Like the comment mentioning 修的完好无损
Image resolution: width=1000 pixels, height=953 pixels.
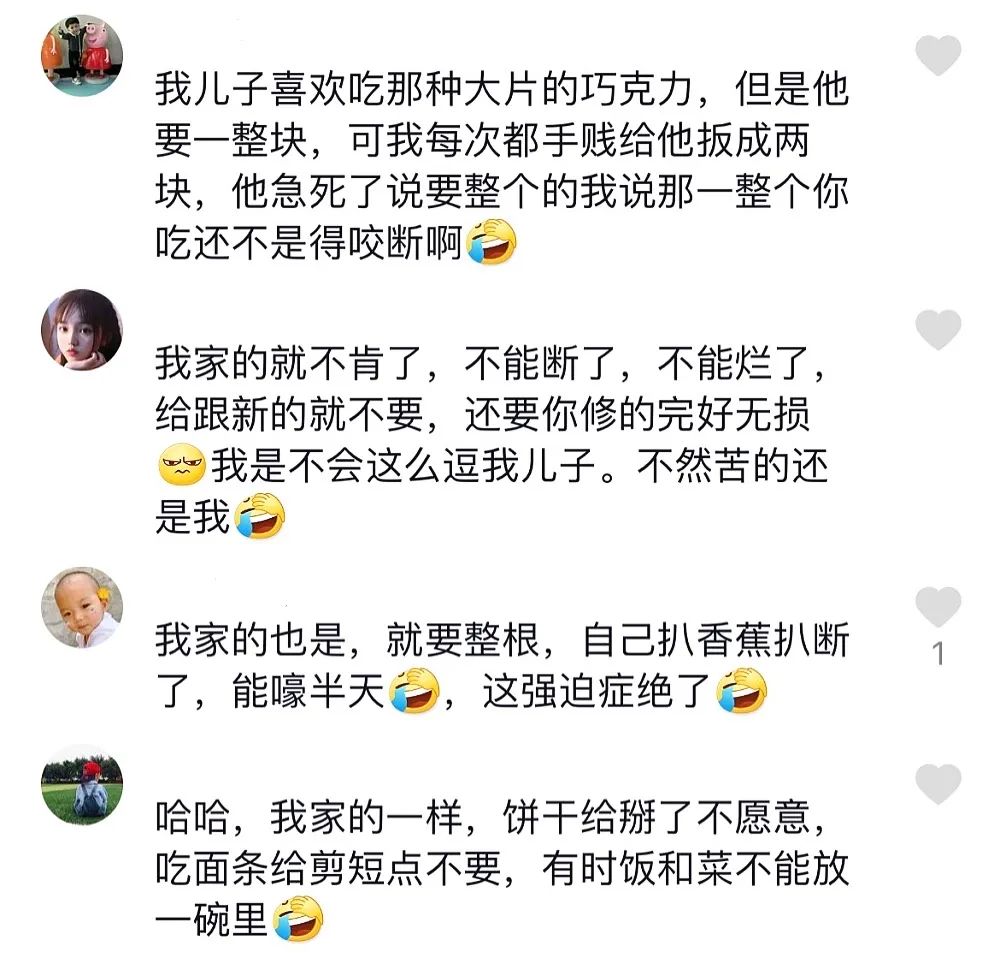coord(938,330)
